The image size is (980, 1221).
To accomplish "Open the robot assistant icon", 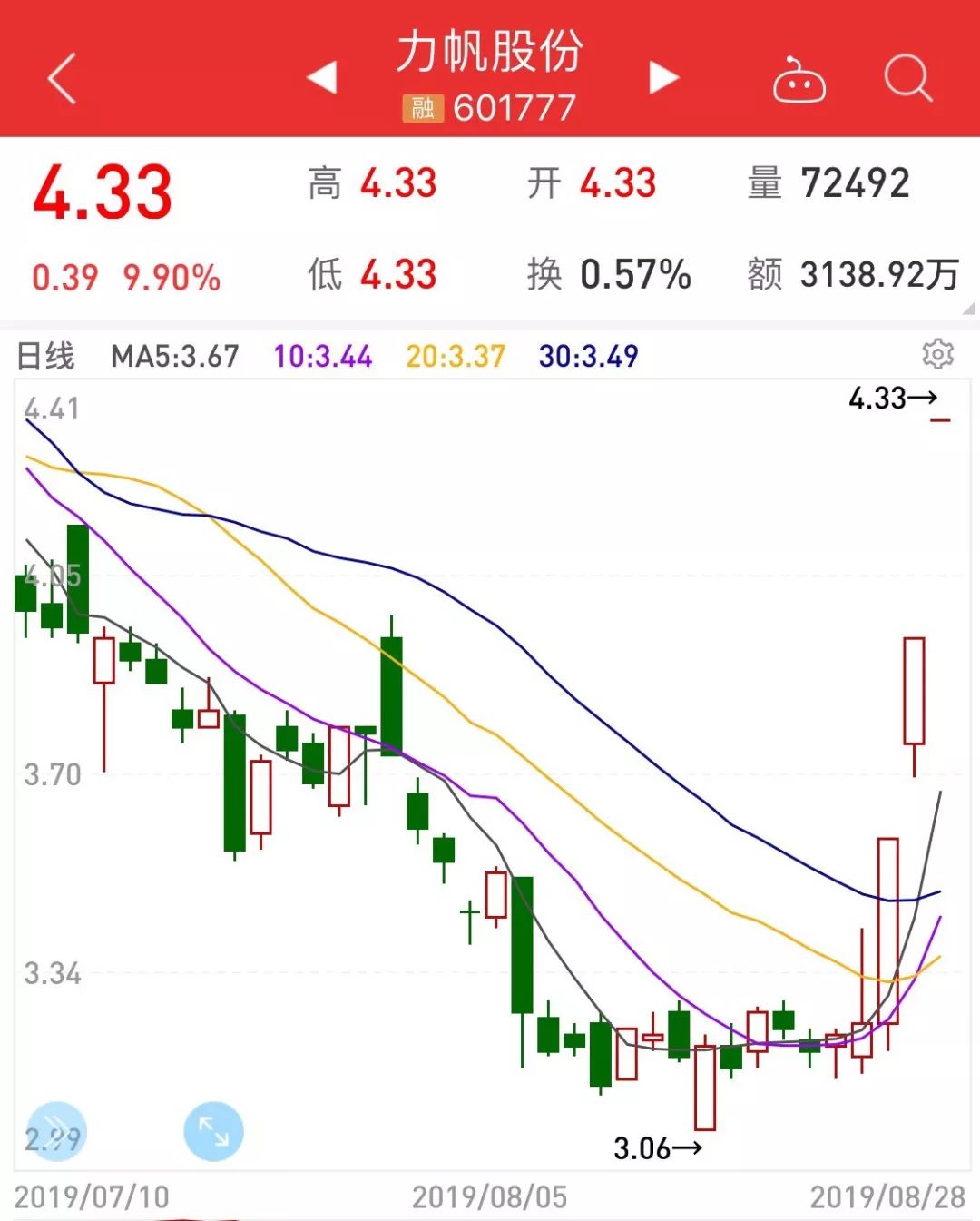I will click(x=799, y=81).
